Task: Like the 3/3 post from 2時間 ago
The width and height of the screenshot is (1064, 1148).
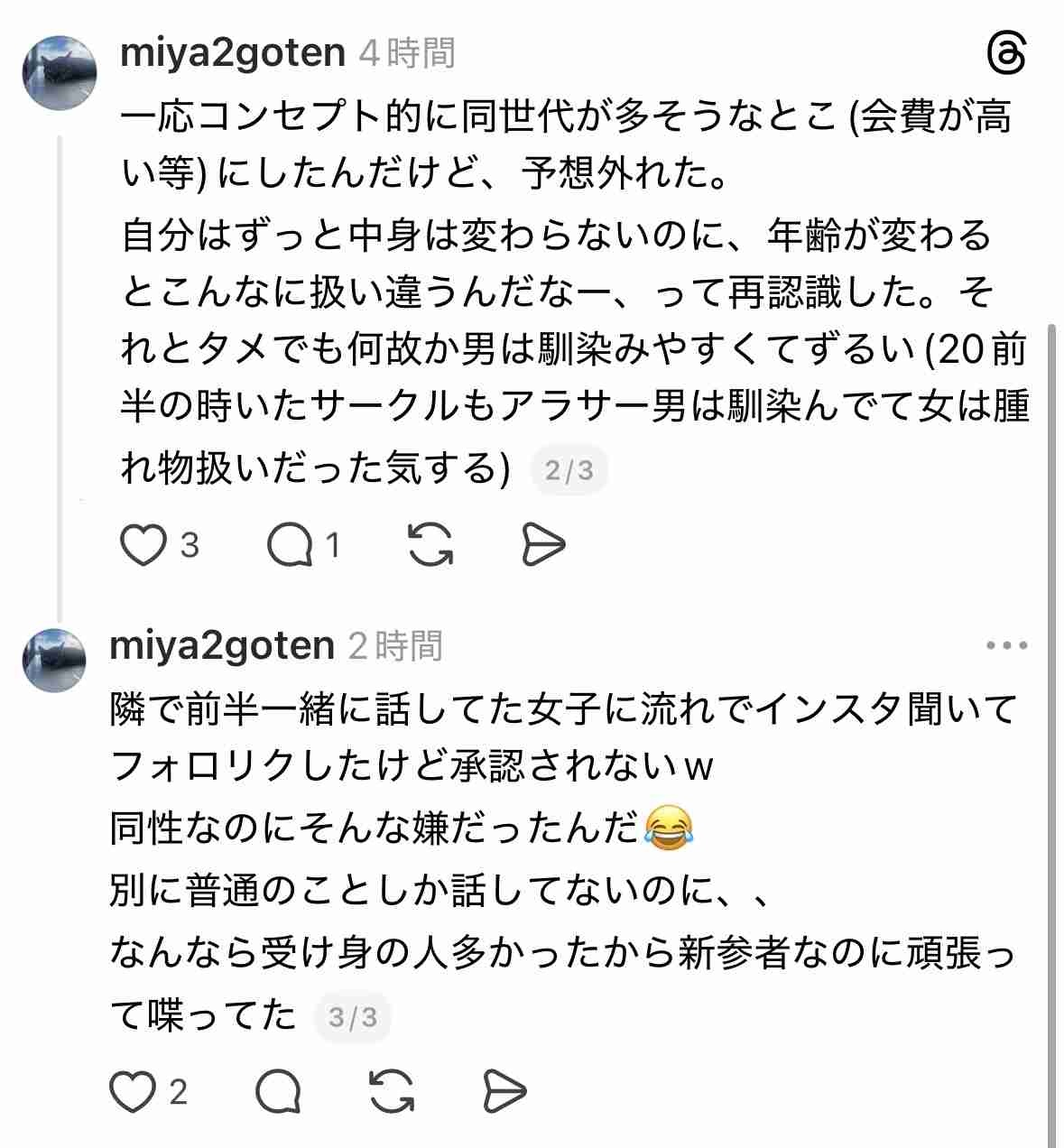Action: 133,1093
